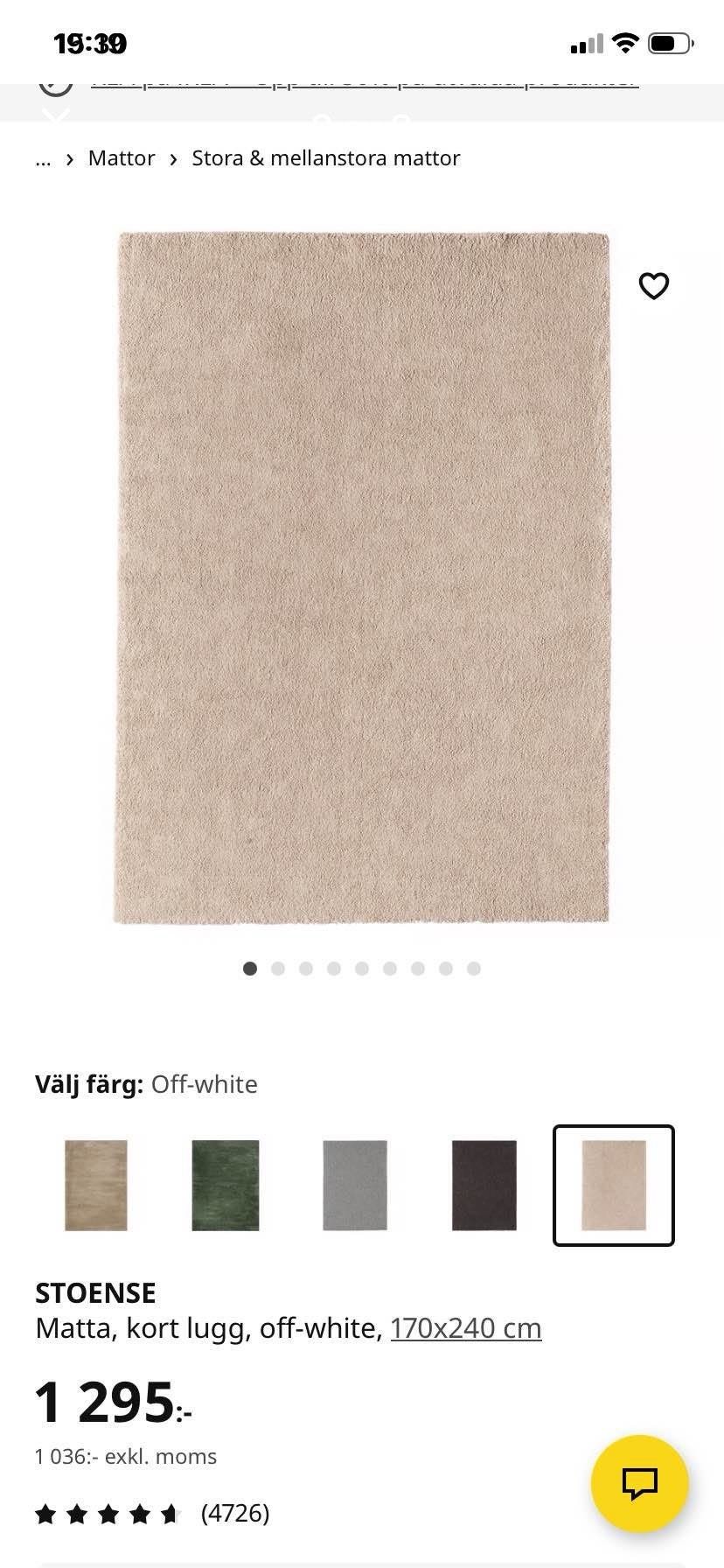The width and height of the screenshot is (724, 1568).
Task: Select the grey rug color variant
Action: point(354,1185)
